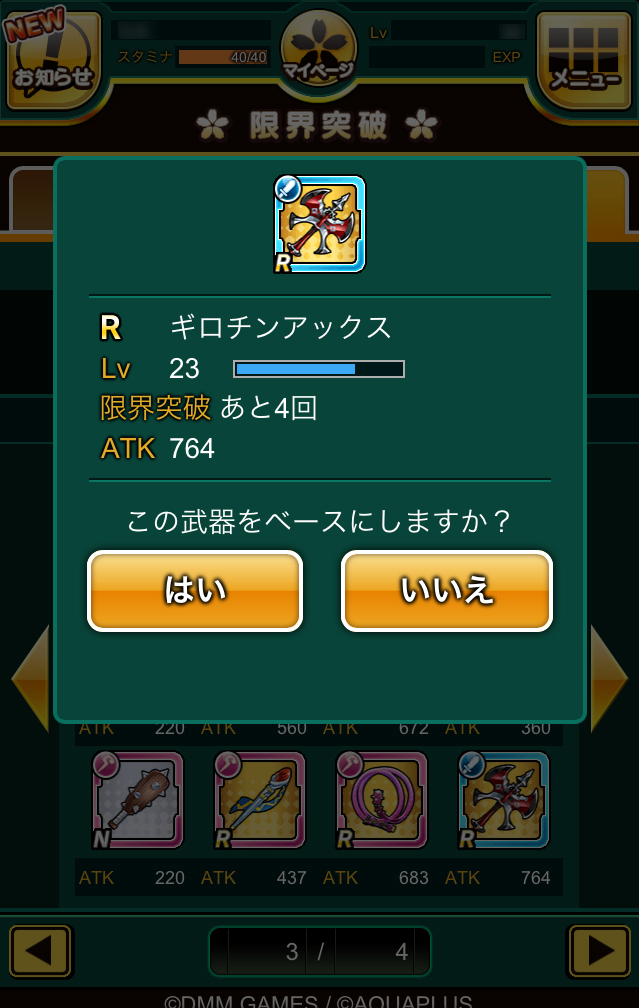639x1008 pixels.
Task: Select the R axe with ATK 764
Action: [504, 801]
